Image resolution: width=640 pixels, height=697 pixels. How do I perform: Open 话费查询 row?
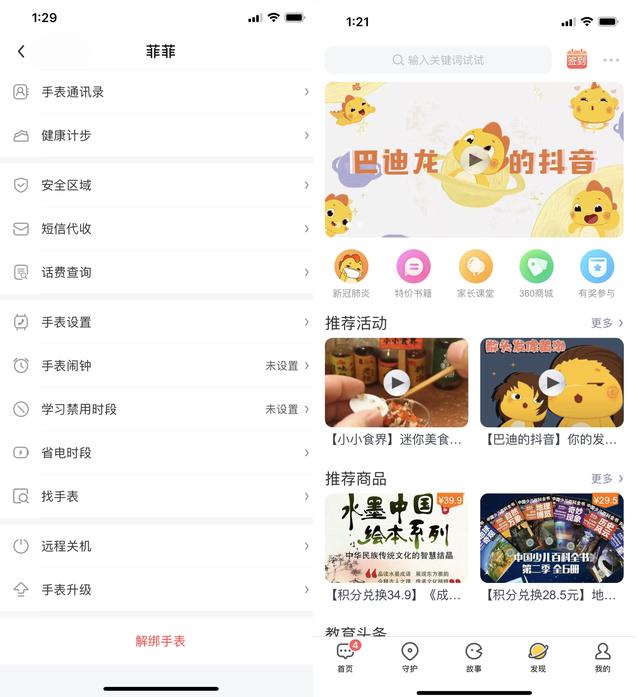160,272
